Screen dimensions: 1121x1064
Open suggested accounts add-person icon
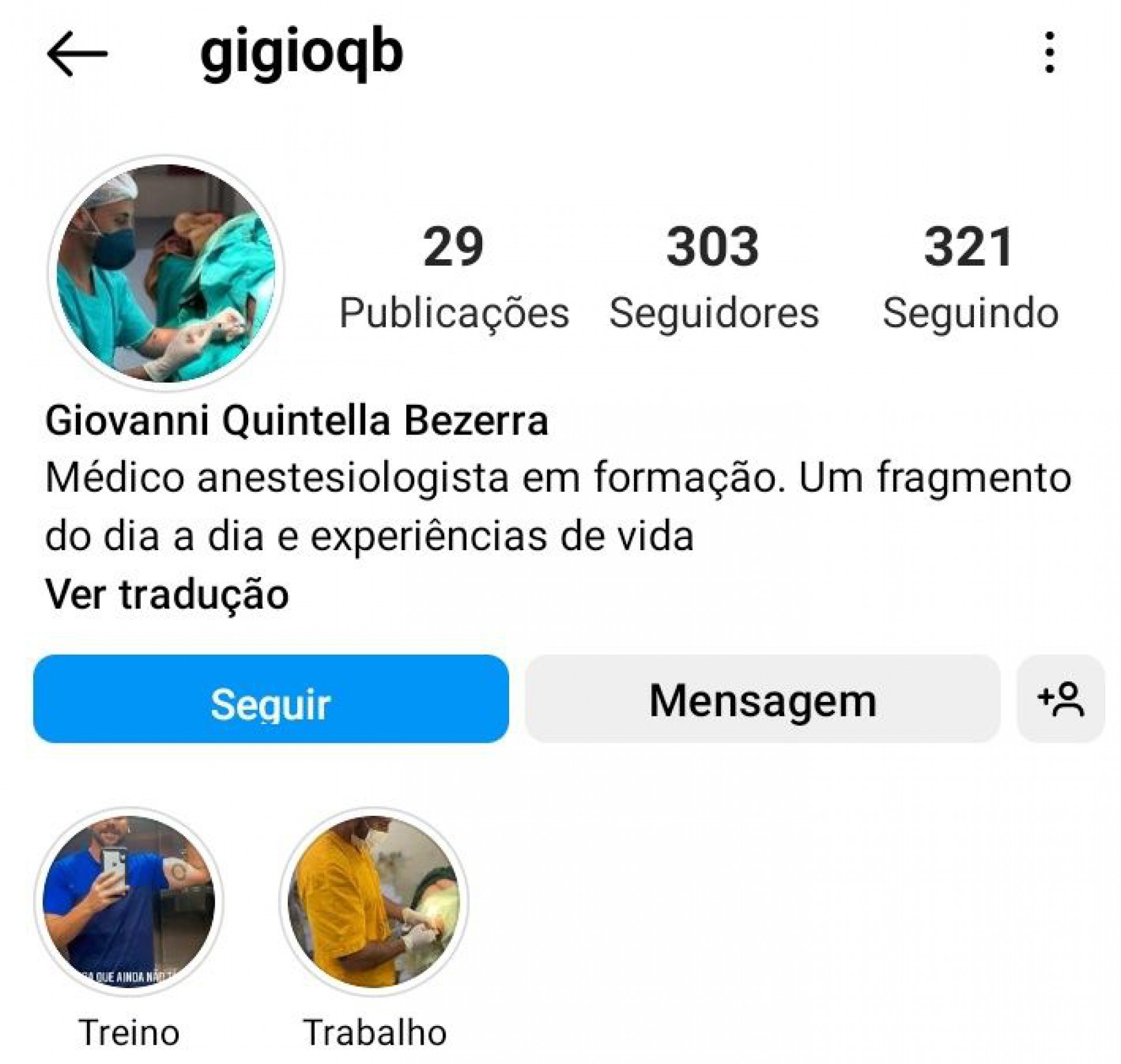pyautogui.click(x=1060, y=698)
